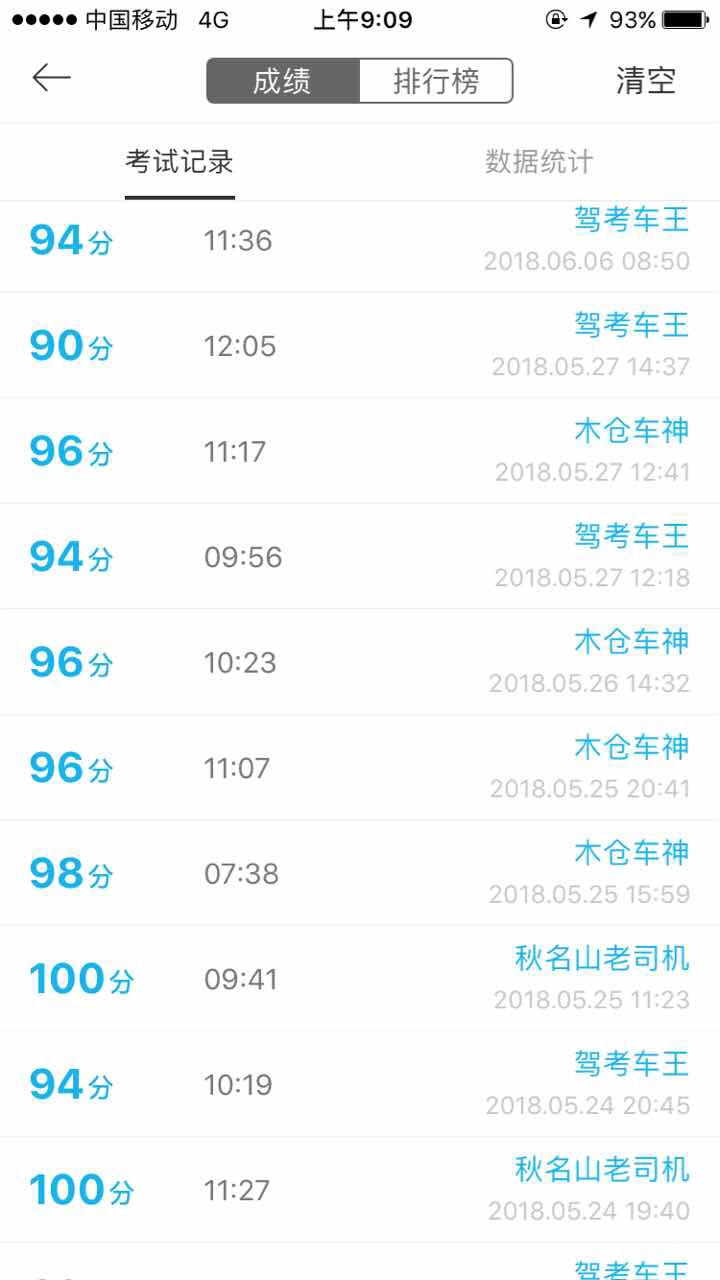
Task: Open the 90分 record from 2018.05.27 14:37
Action: 360,345
